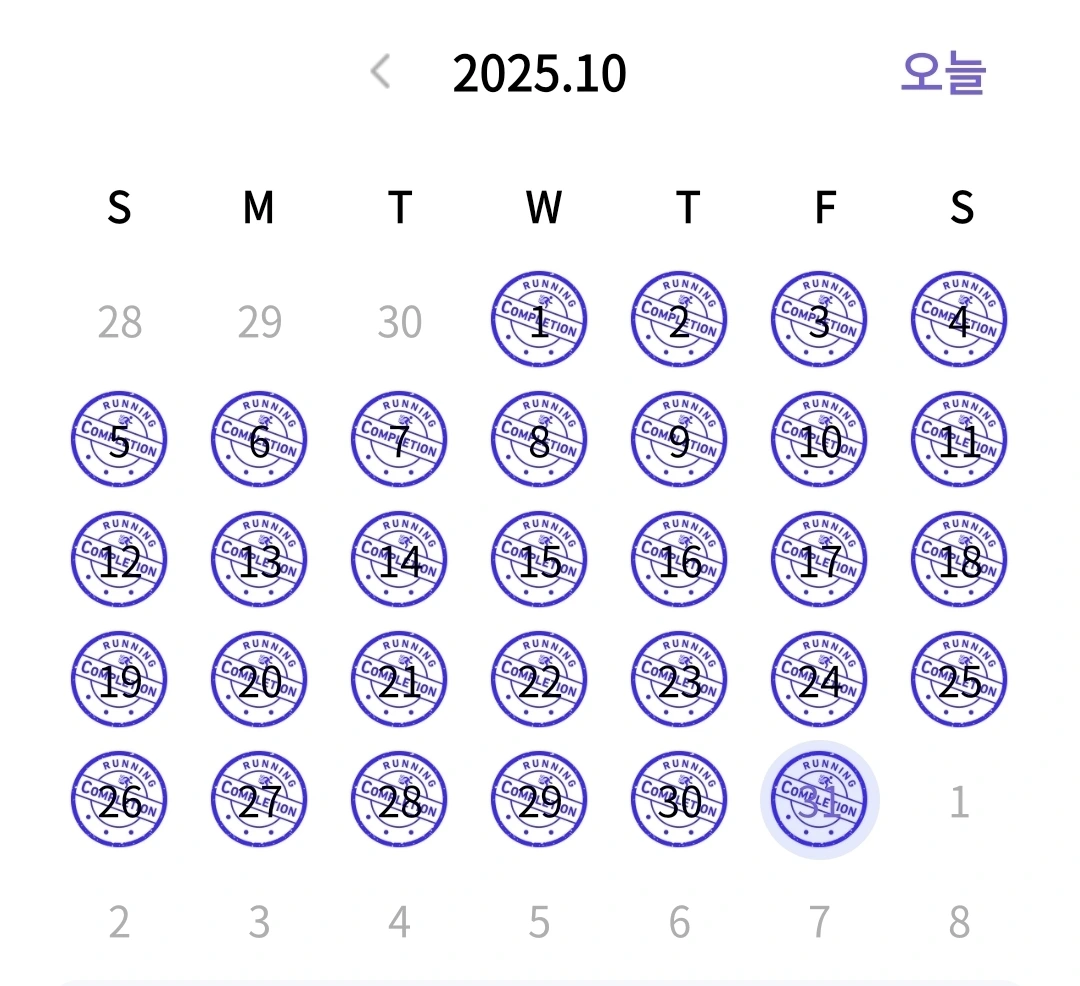Select October 18 on the calendar
The height and width of the screenshot is (986, 1080).
tap(959, 561)
